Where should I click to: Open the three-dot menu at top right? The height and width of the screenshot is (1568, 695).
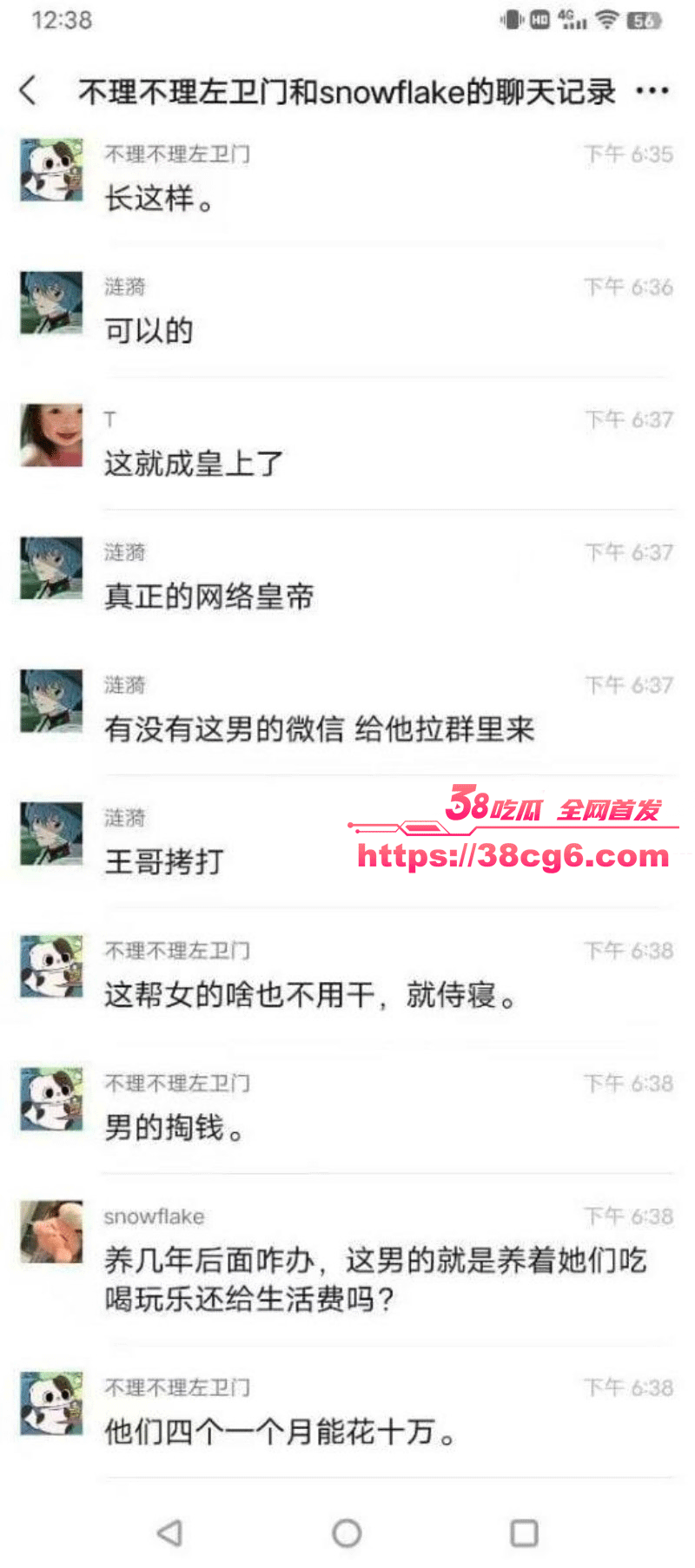652,89
